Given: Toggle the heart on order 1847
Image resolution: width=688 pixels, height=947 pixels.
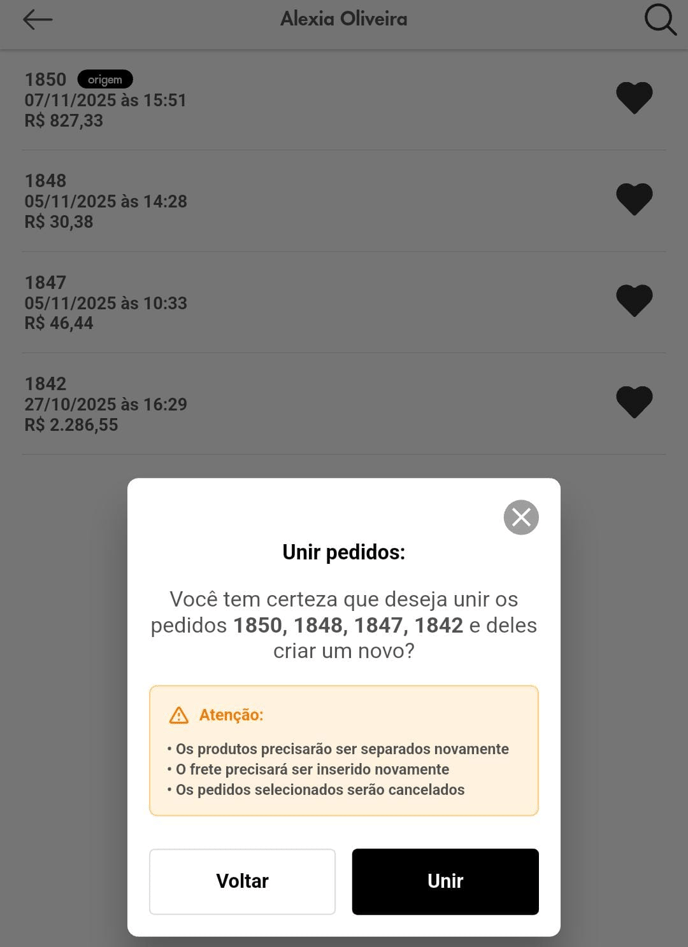Looking at the screenshot, I should (634, 300).
